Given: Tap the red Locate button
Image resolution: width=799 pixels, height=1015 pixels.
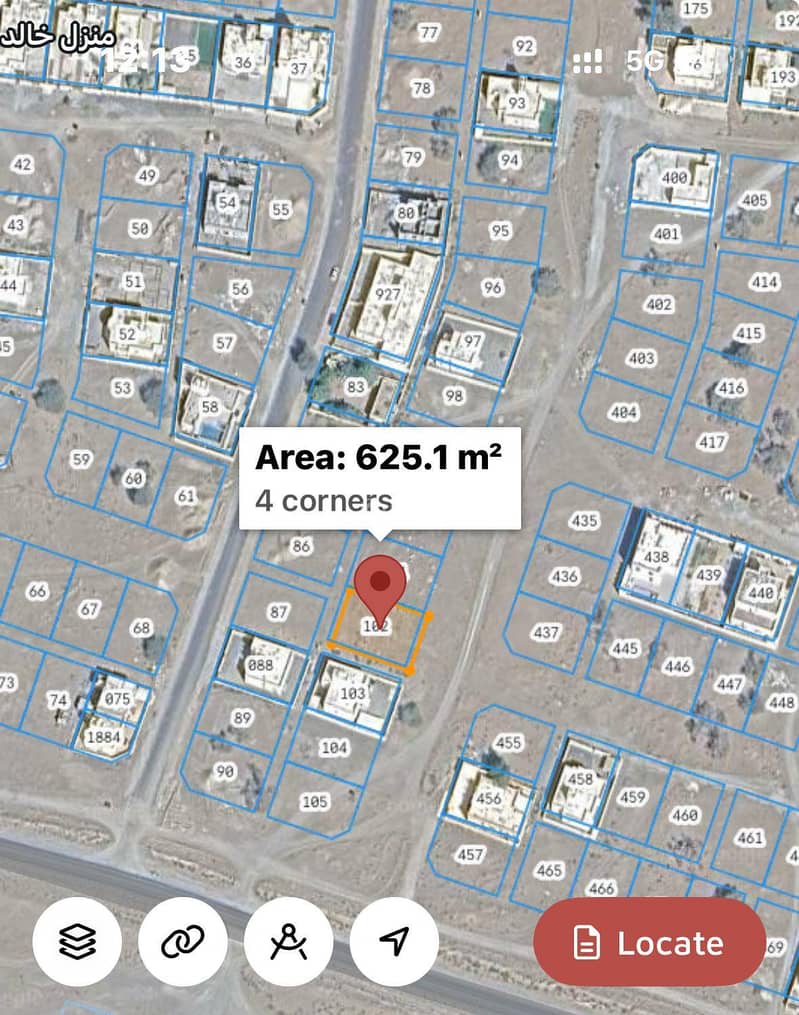Looking at the screenshot, I should point(649,942).
